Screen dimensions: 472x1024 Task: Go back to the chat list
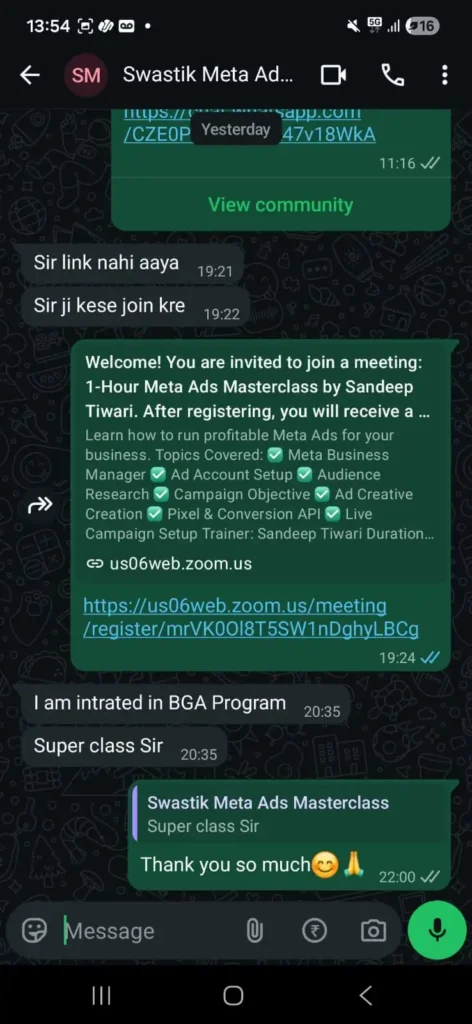click(30, 76)
